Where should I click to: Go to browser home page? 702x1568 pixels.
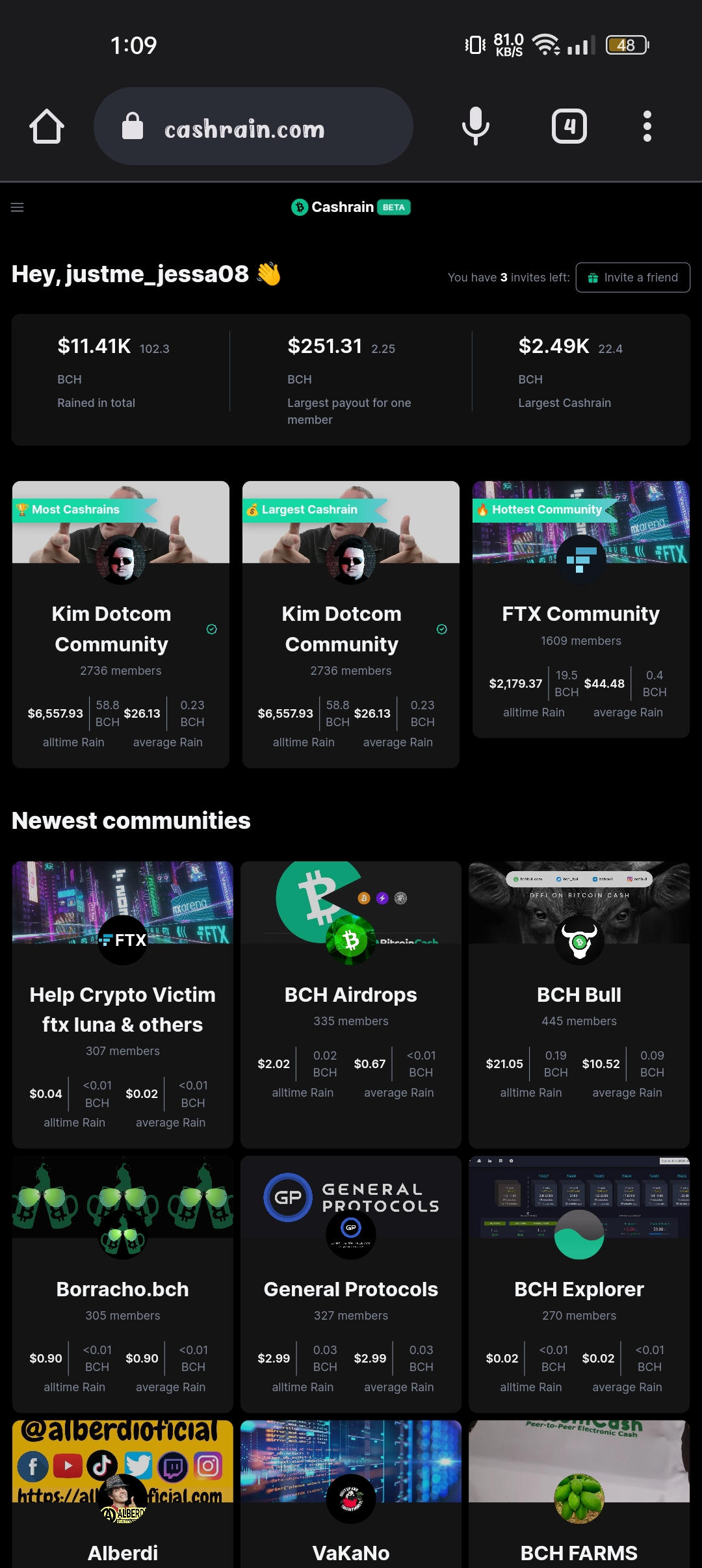tap(47, 126)
